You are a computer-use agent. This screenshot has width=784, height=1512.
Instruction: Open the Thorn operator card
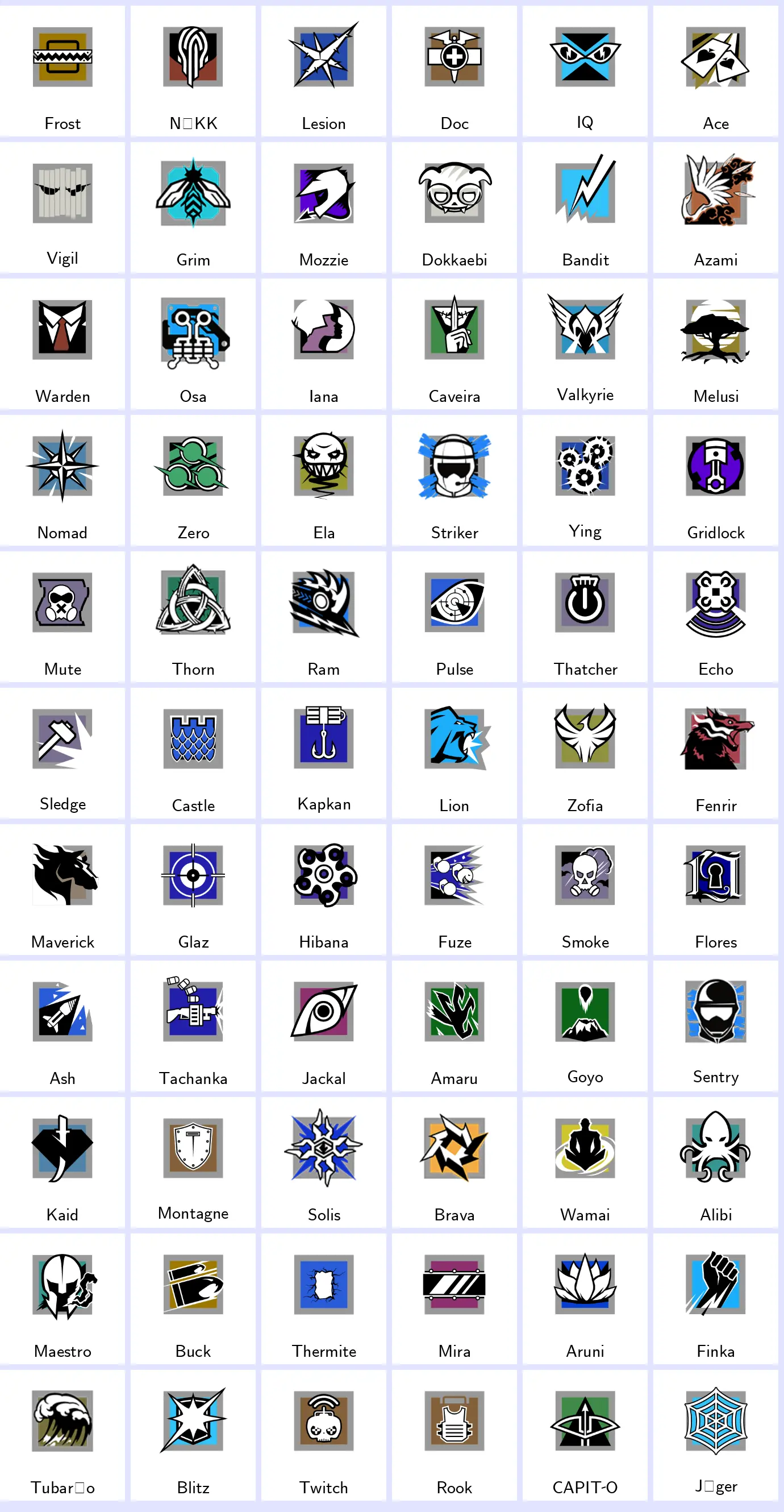(x=193, y=617)
